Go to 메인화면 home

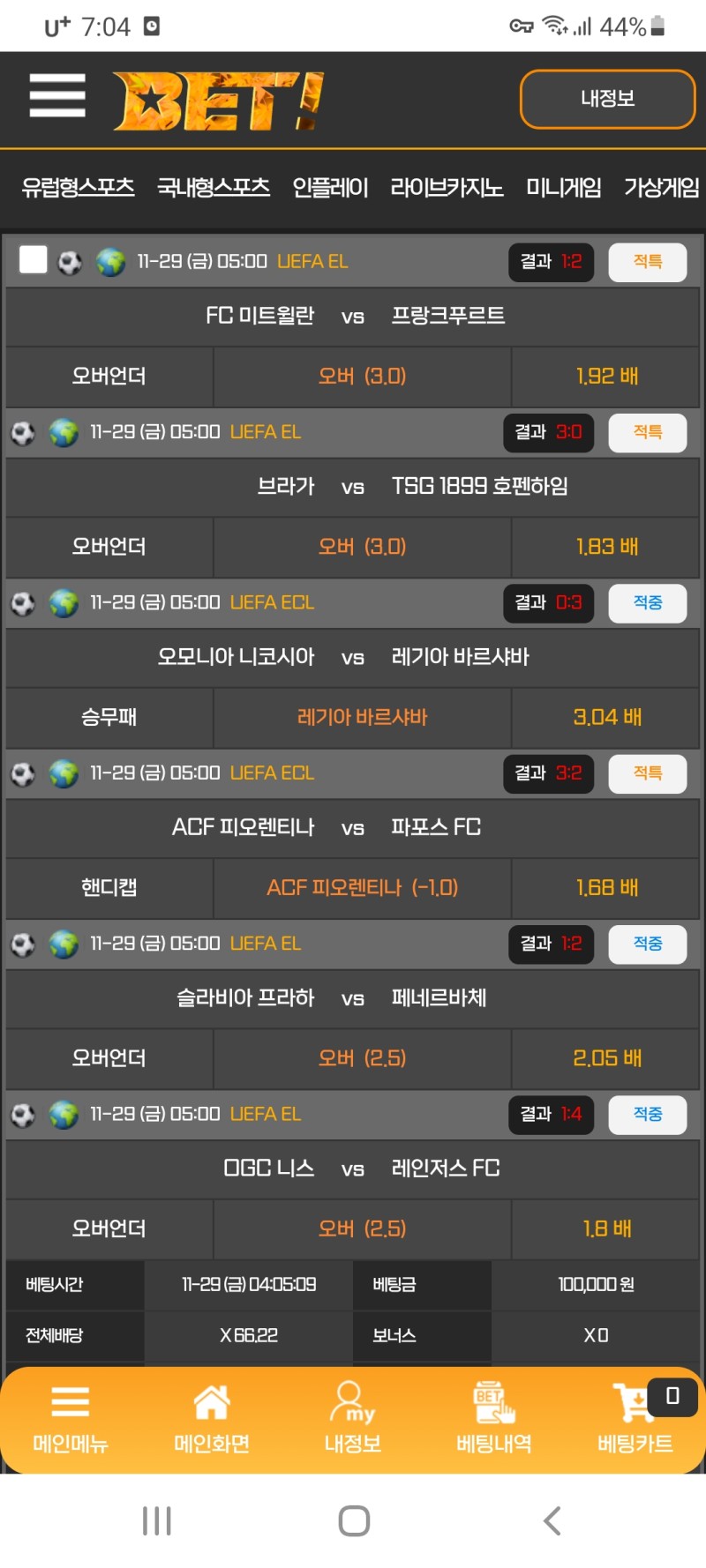(212, 1418)
